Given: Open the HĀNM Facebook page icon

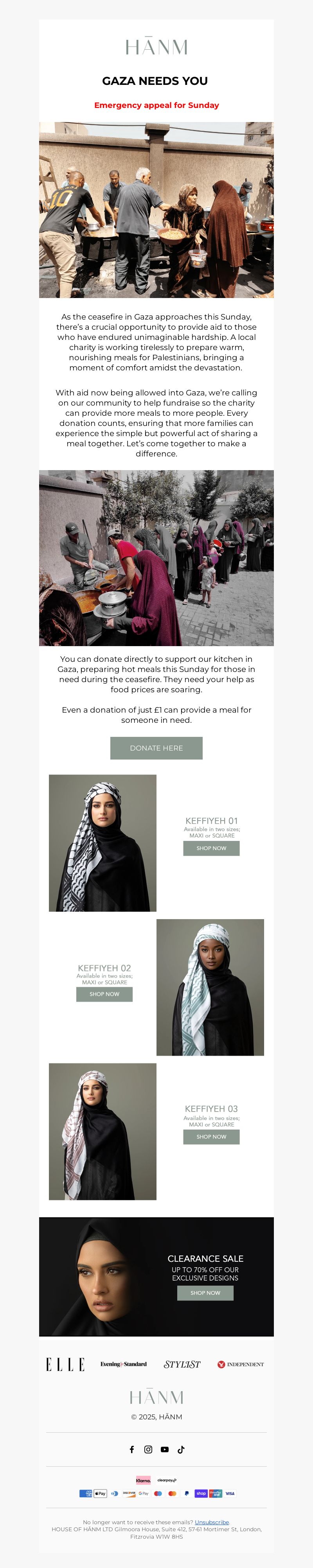Looking at the screenshot, I should click(131, 1449).
